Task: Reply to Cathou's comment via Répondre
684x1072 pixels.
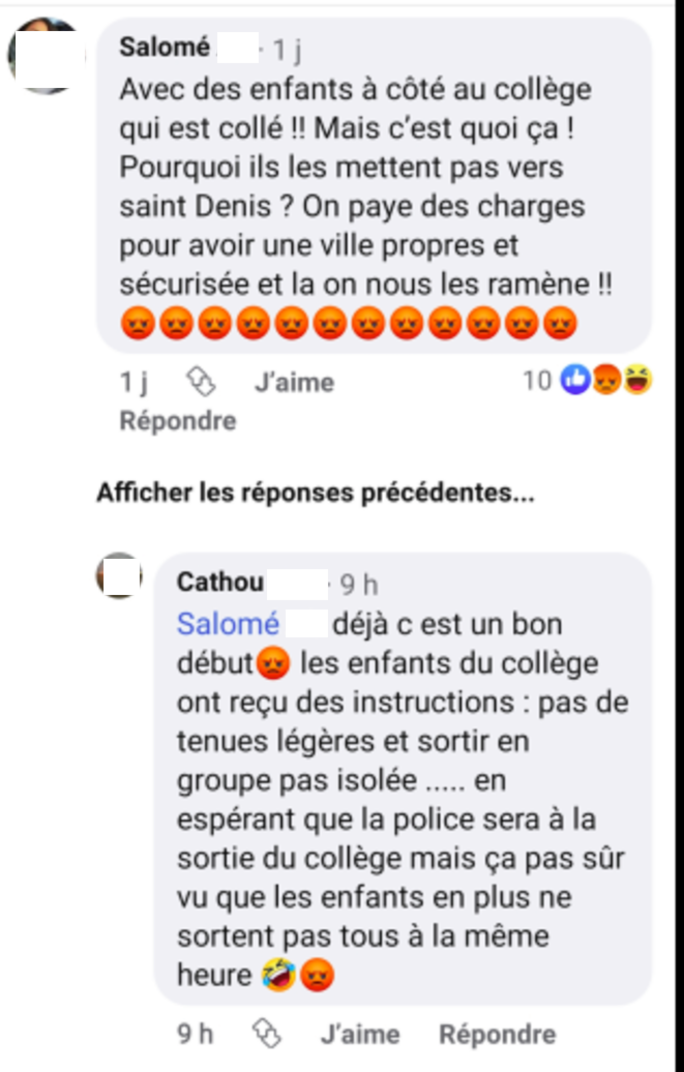Action: coord(497,1034)
